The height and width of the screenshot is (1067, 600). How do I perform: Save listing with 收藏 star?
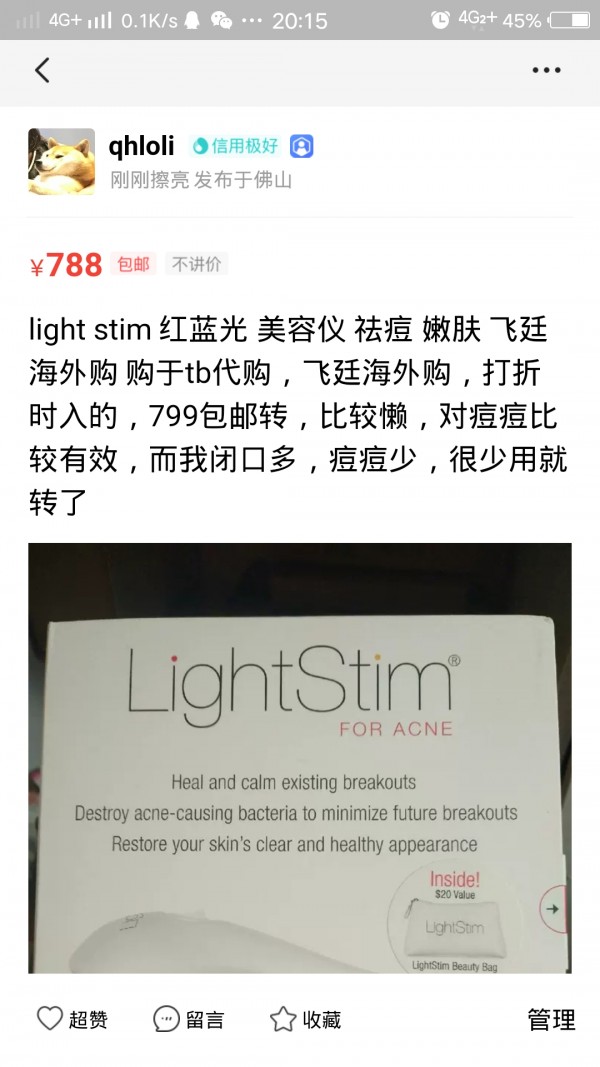pos(305,1019)
